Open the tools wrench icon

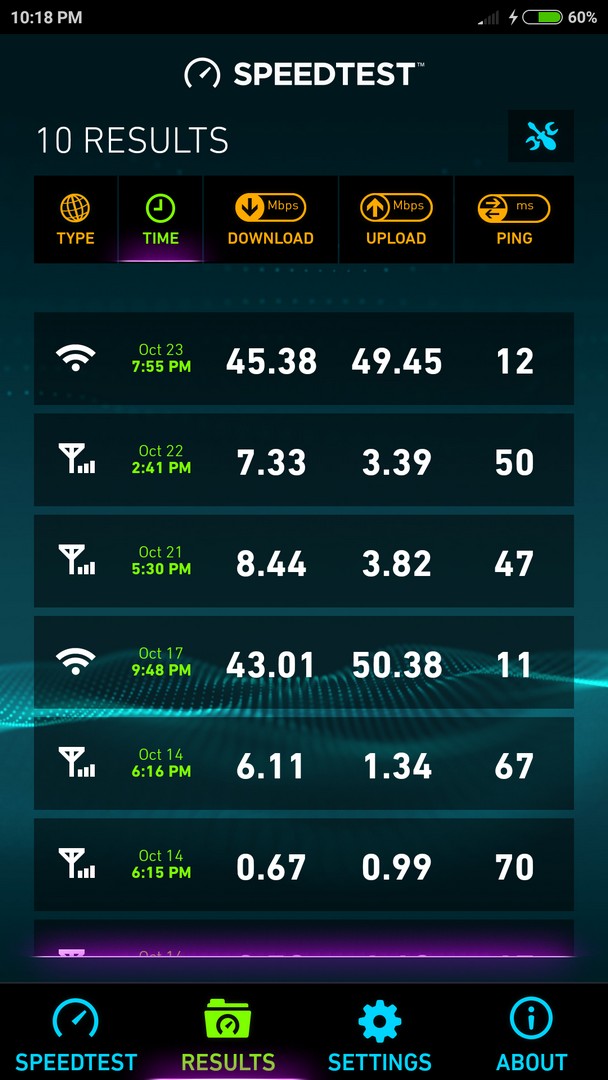coord(541,136)
